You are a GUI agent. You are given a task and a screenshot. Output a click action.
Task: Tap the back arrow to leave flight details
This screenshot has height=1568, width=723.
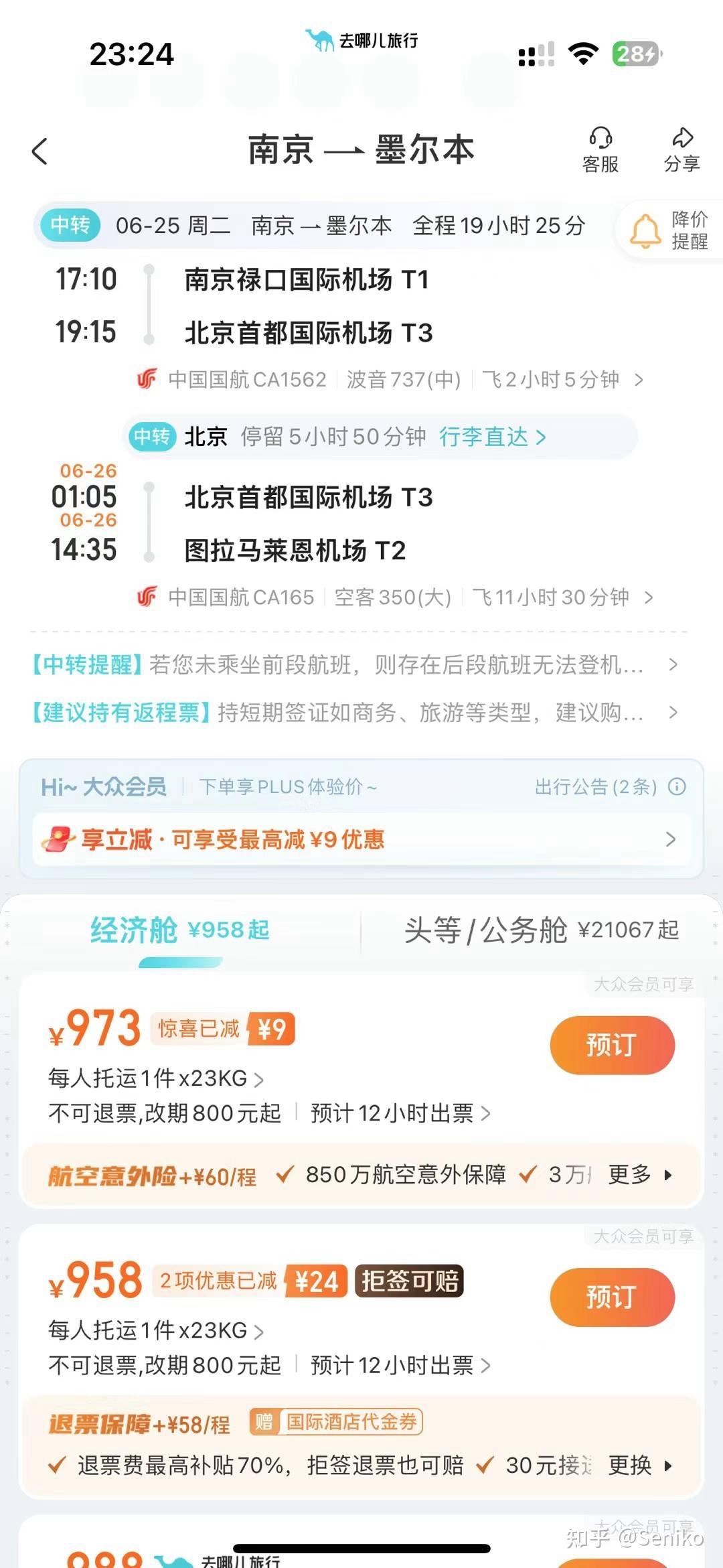[x=39, y=151]
